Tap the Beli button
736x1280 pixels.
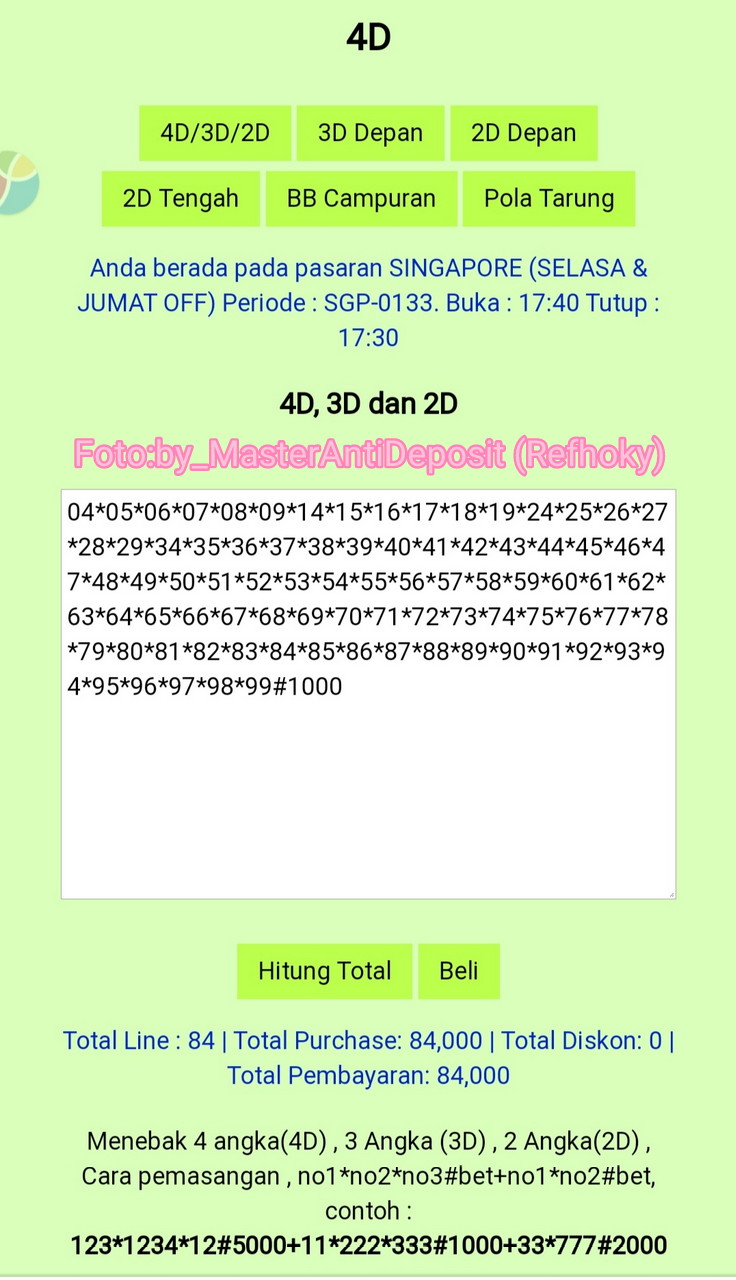(x=458, y=971)
